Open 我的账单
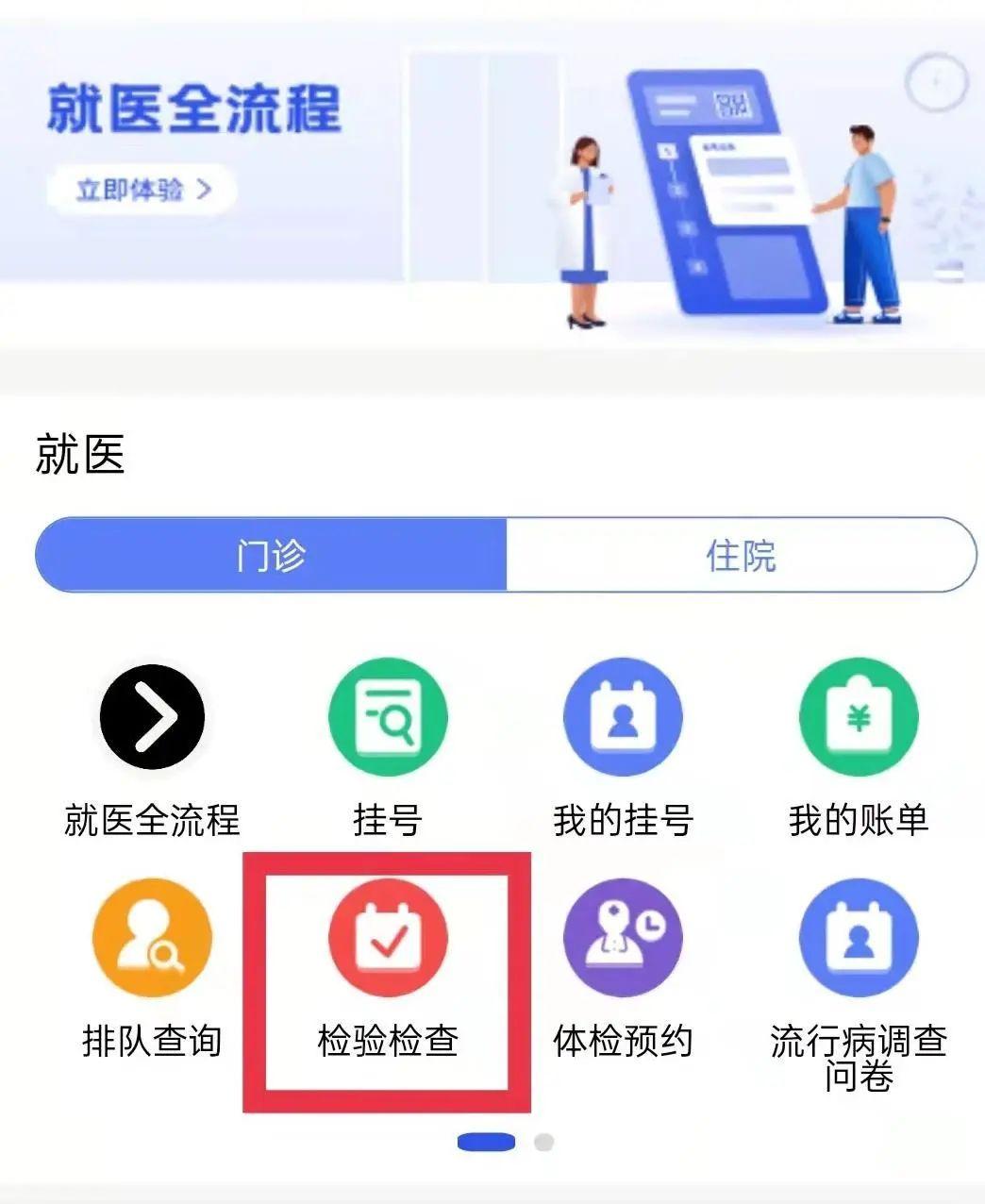985x1204 pixels. 858,718
